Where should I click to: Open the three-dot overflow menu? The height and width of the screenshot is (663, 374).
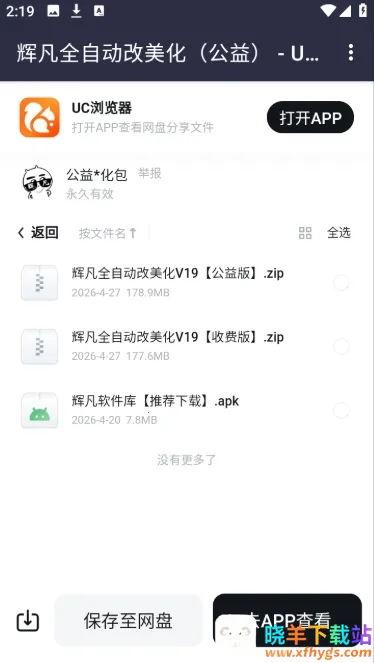[351, 53]
